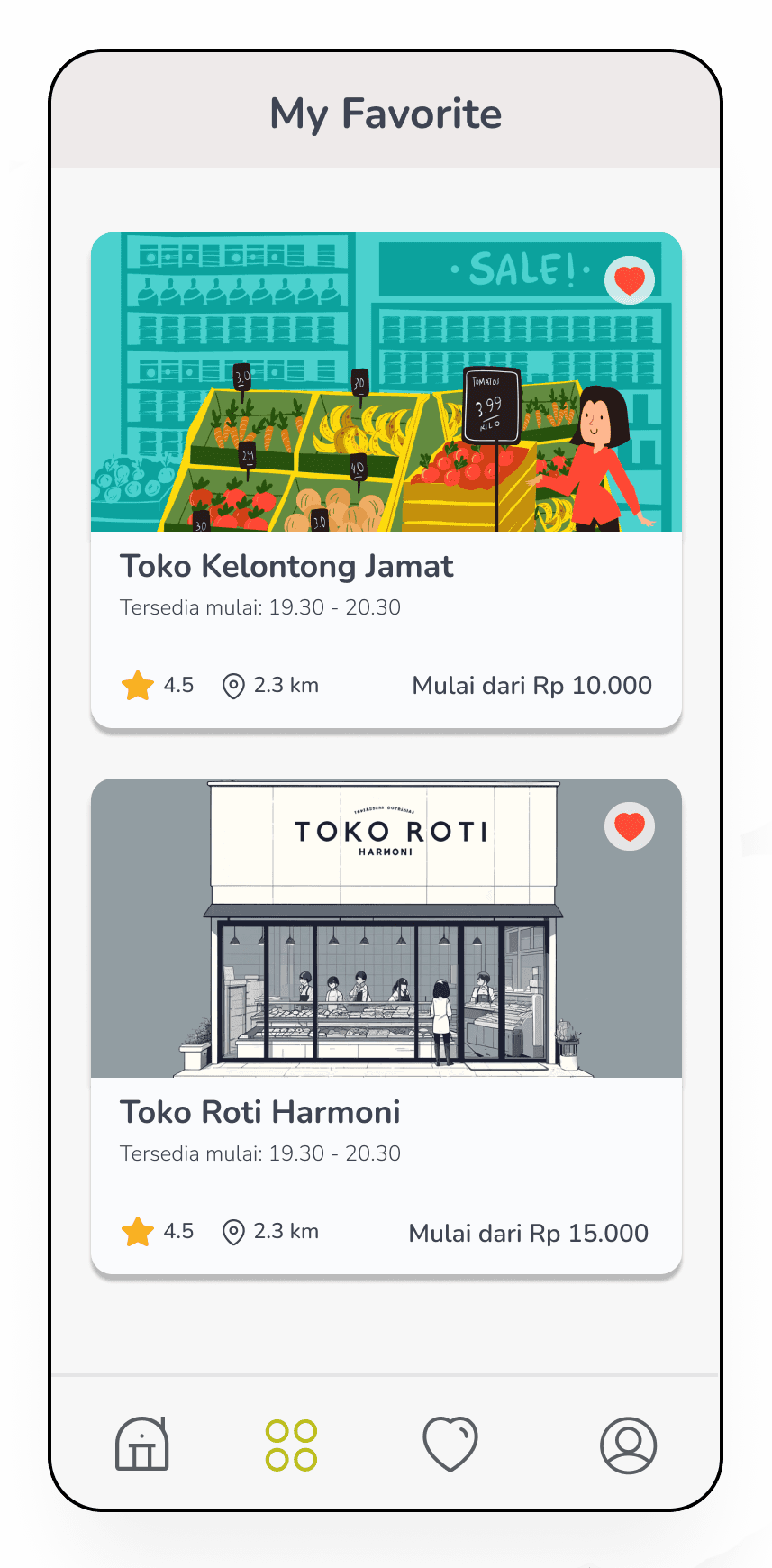Go to the home tab
772x1568 pixels.
click(142, 1445)
